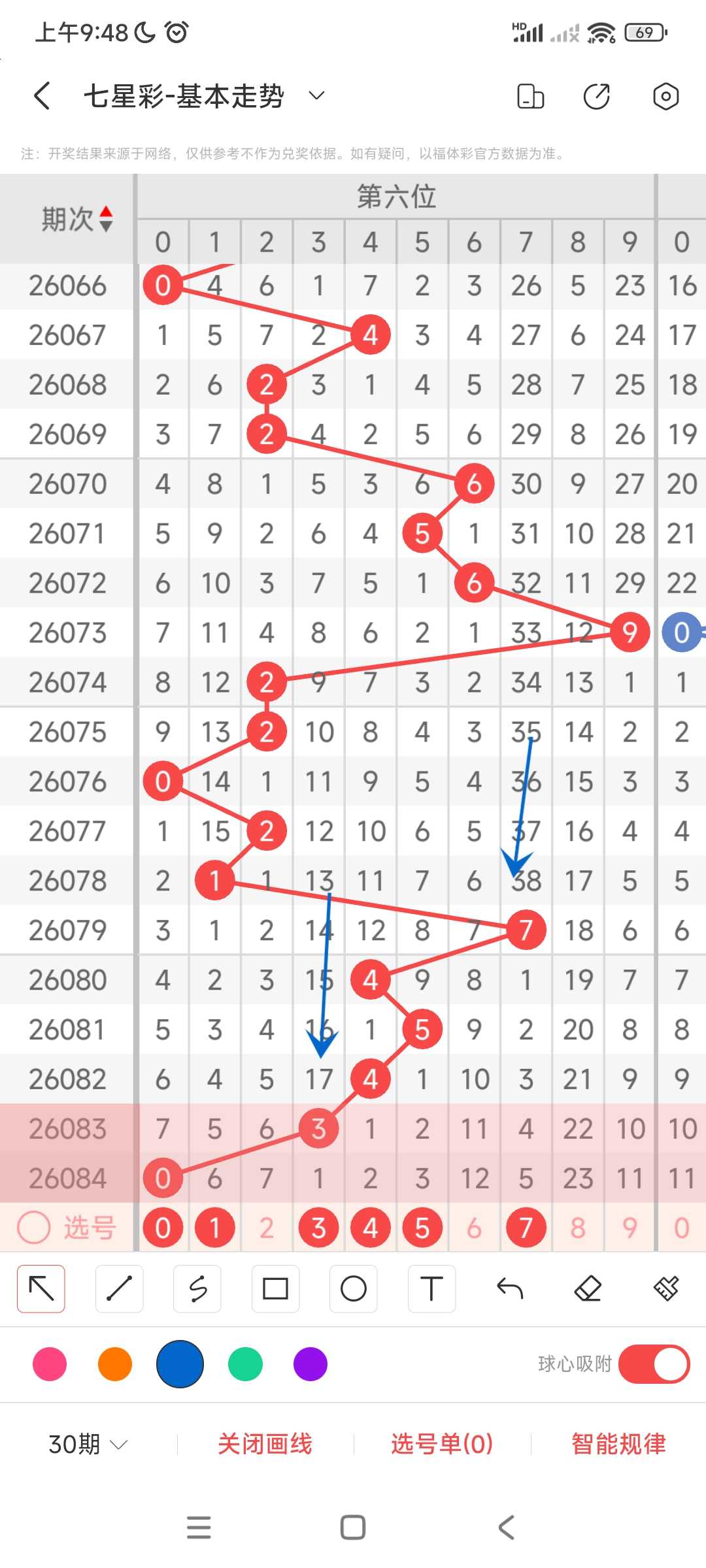Choose the straight line drawing tool

pos(119,1288)
